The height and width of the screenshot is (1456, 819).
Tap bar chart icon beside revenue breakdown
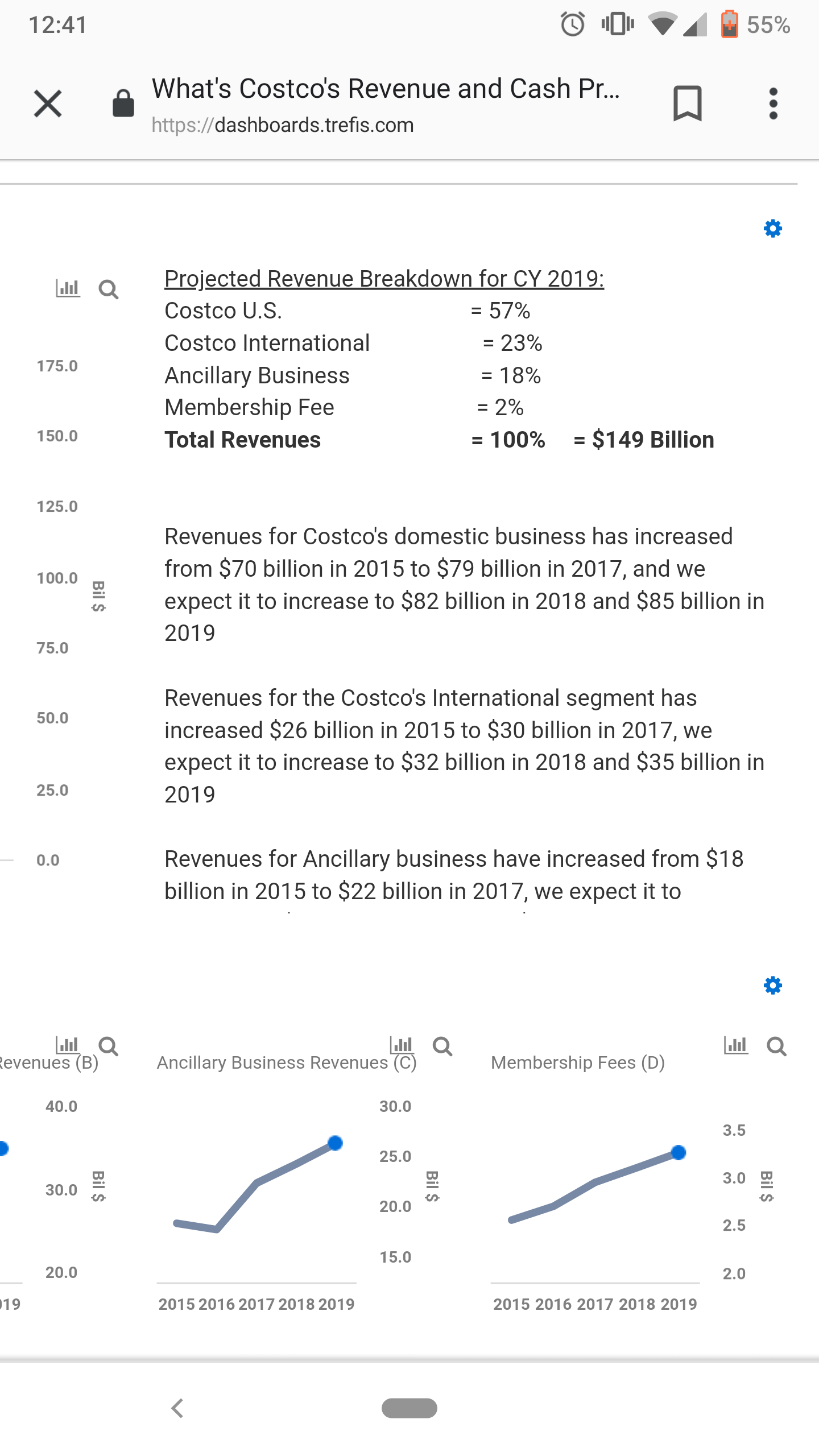(x=68, y=288)
